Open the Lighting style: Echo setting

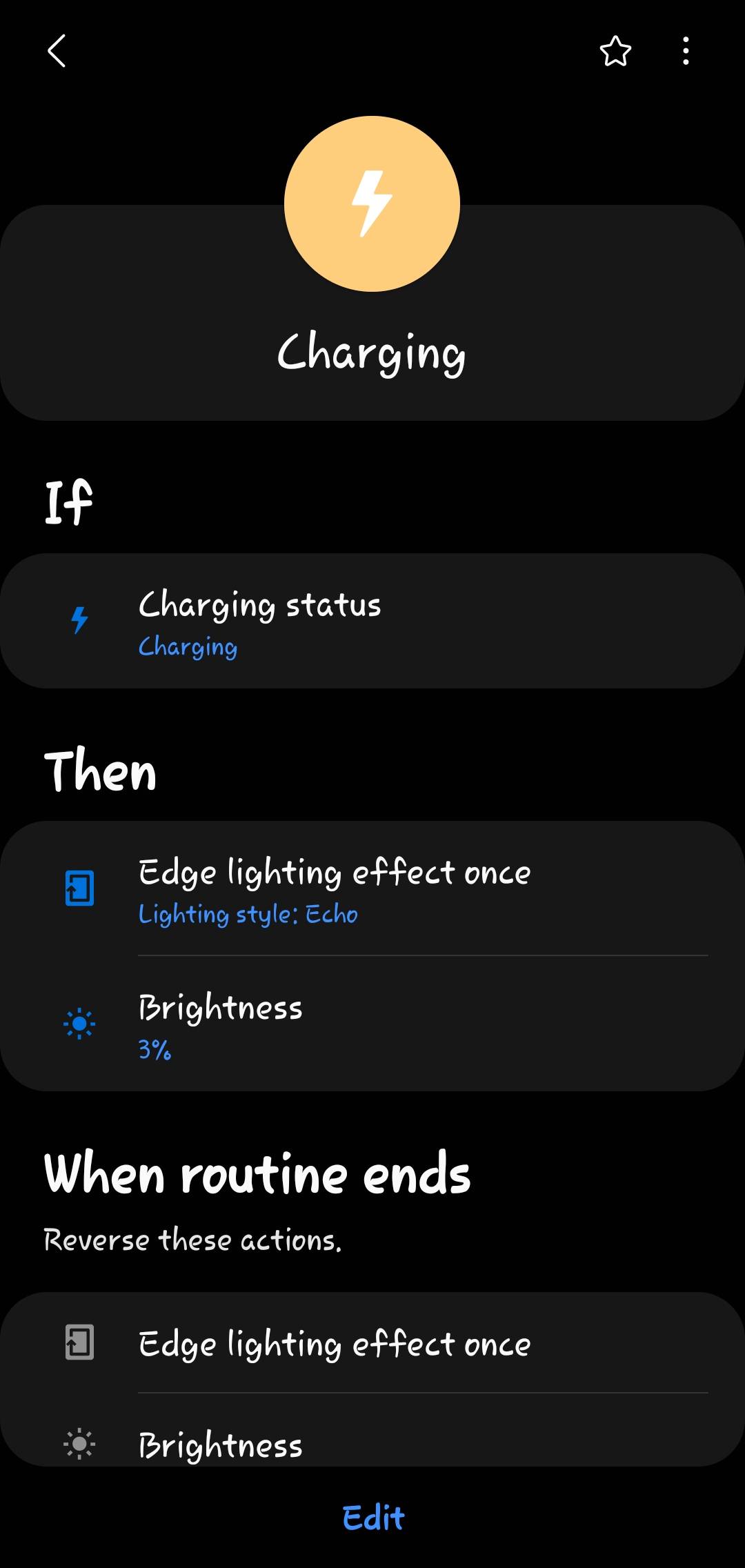248,914
